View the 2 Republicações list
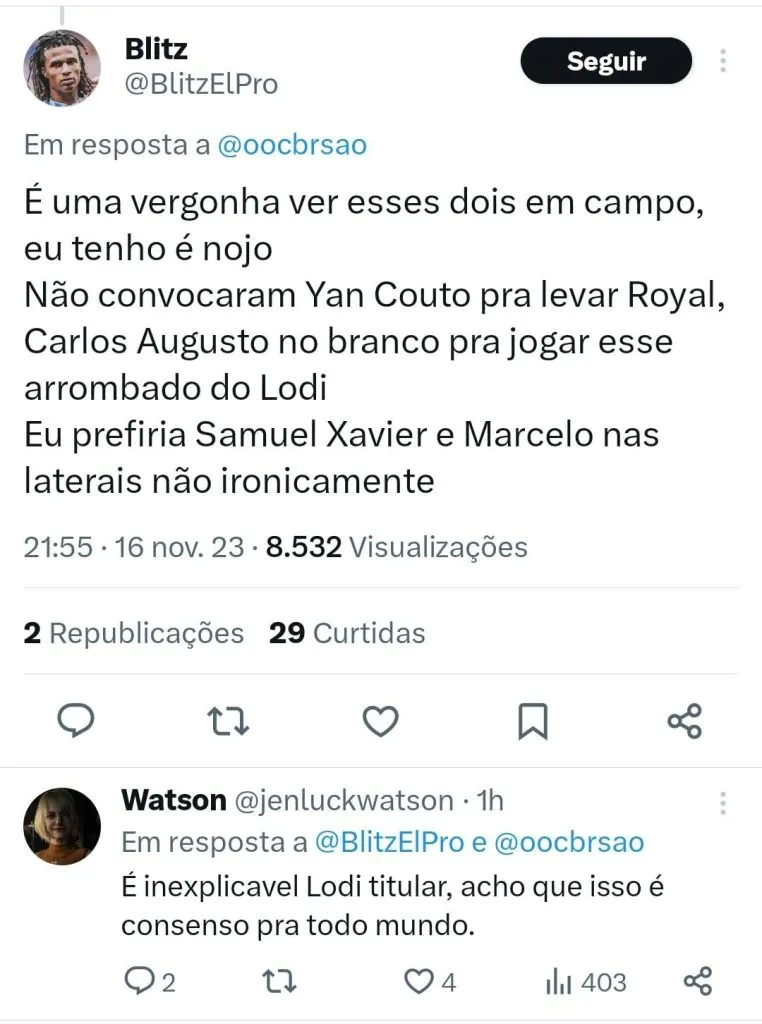This screenshot has height=1024, width=762. coord(133,633)
